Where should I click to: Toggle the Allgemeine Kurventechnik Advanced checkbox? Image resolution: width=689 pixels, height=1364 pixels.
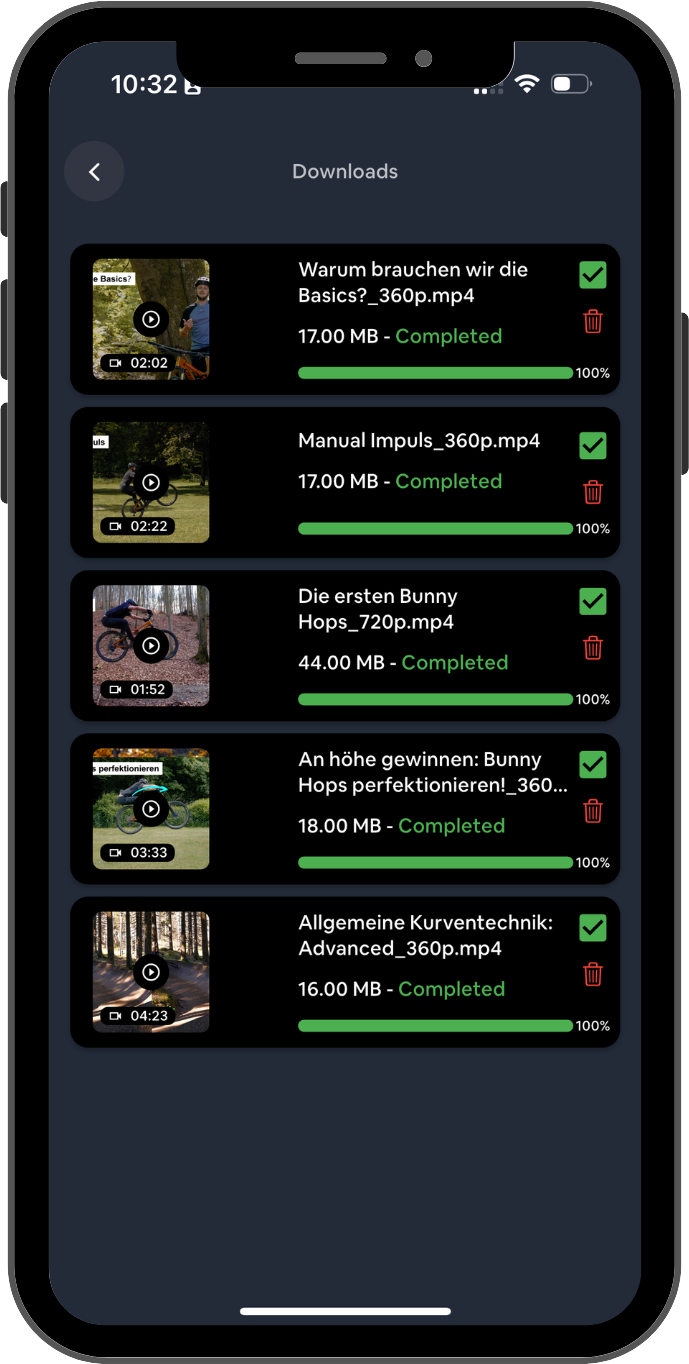pyautogui.click(x=593, y=927)
